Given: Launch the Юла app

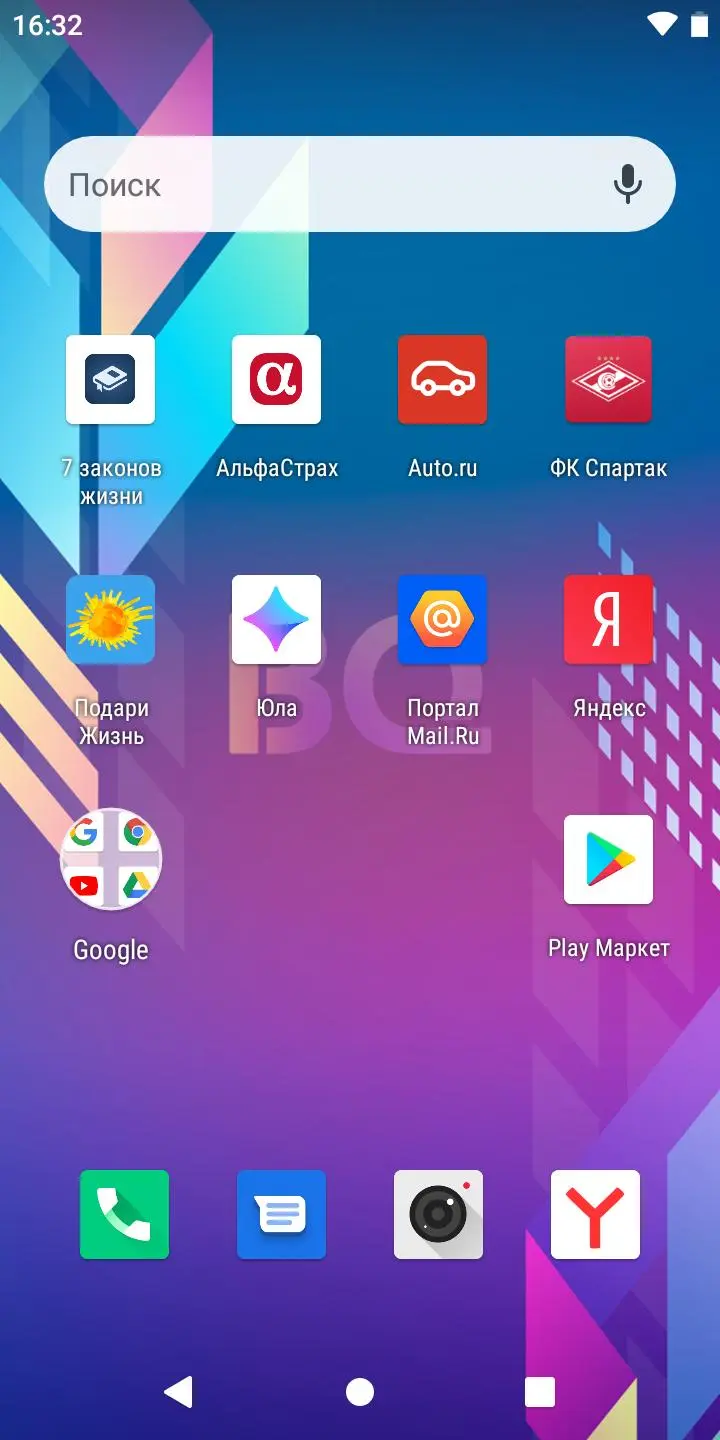Looking at the screenshot, I should coord(276,620).
